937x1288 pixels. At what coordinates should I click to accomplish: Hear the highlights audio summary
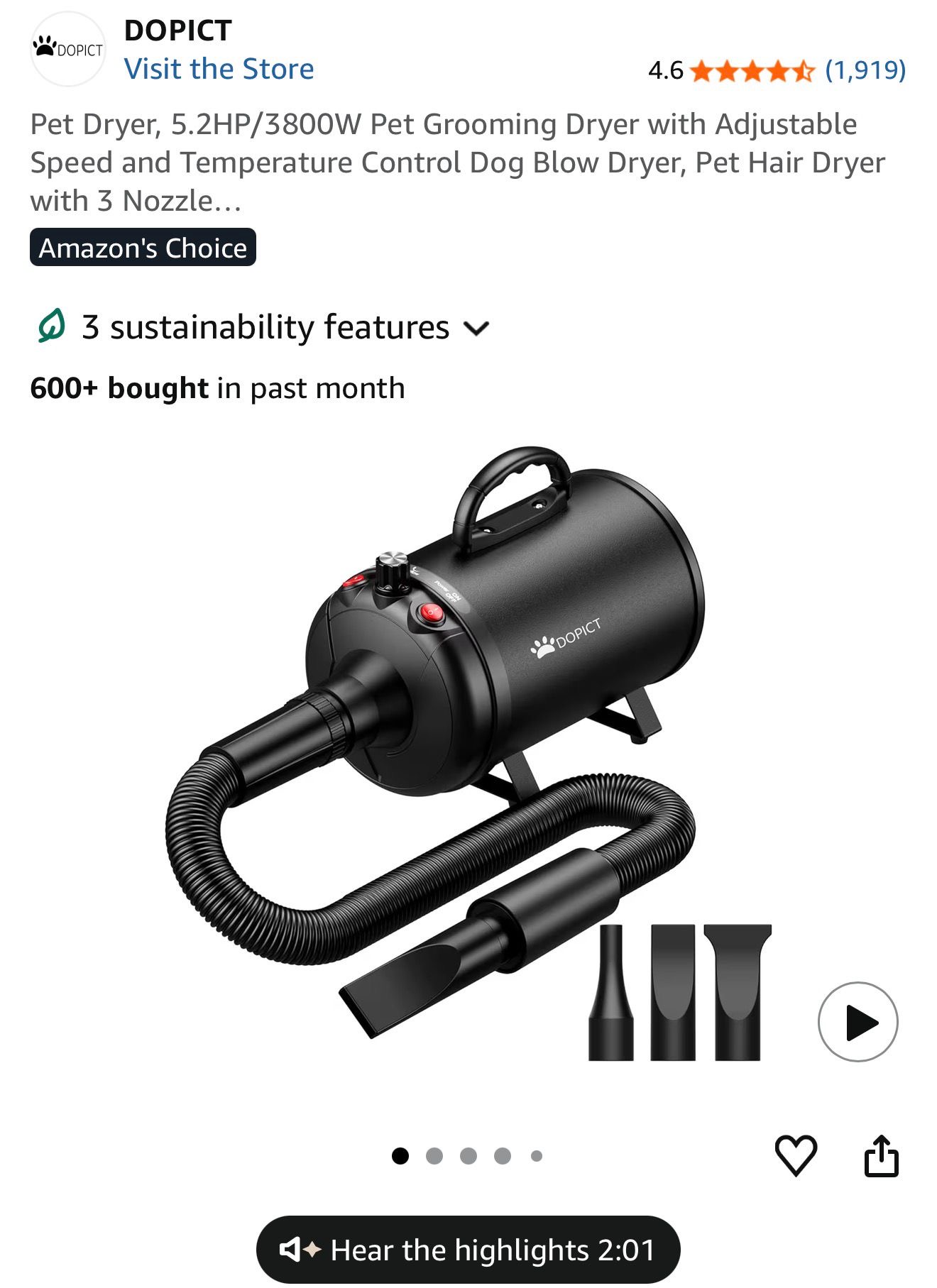pyautogui.click(x=468, y=1250)
